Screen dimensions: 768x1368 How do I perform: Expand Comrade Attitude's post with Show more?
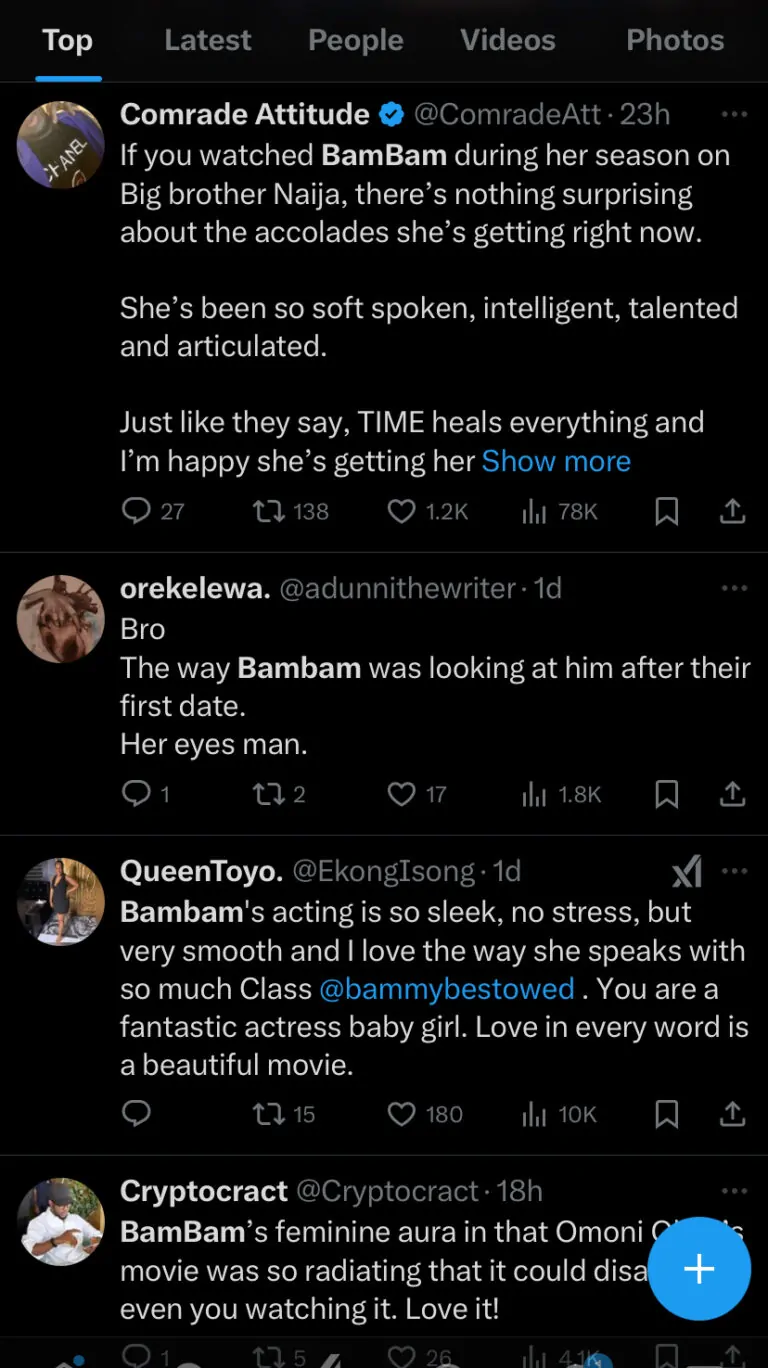pyautogui.click(x=556, y=461)
